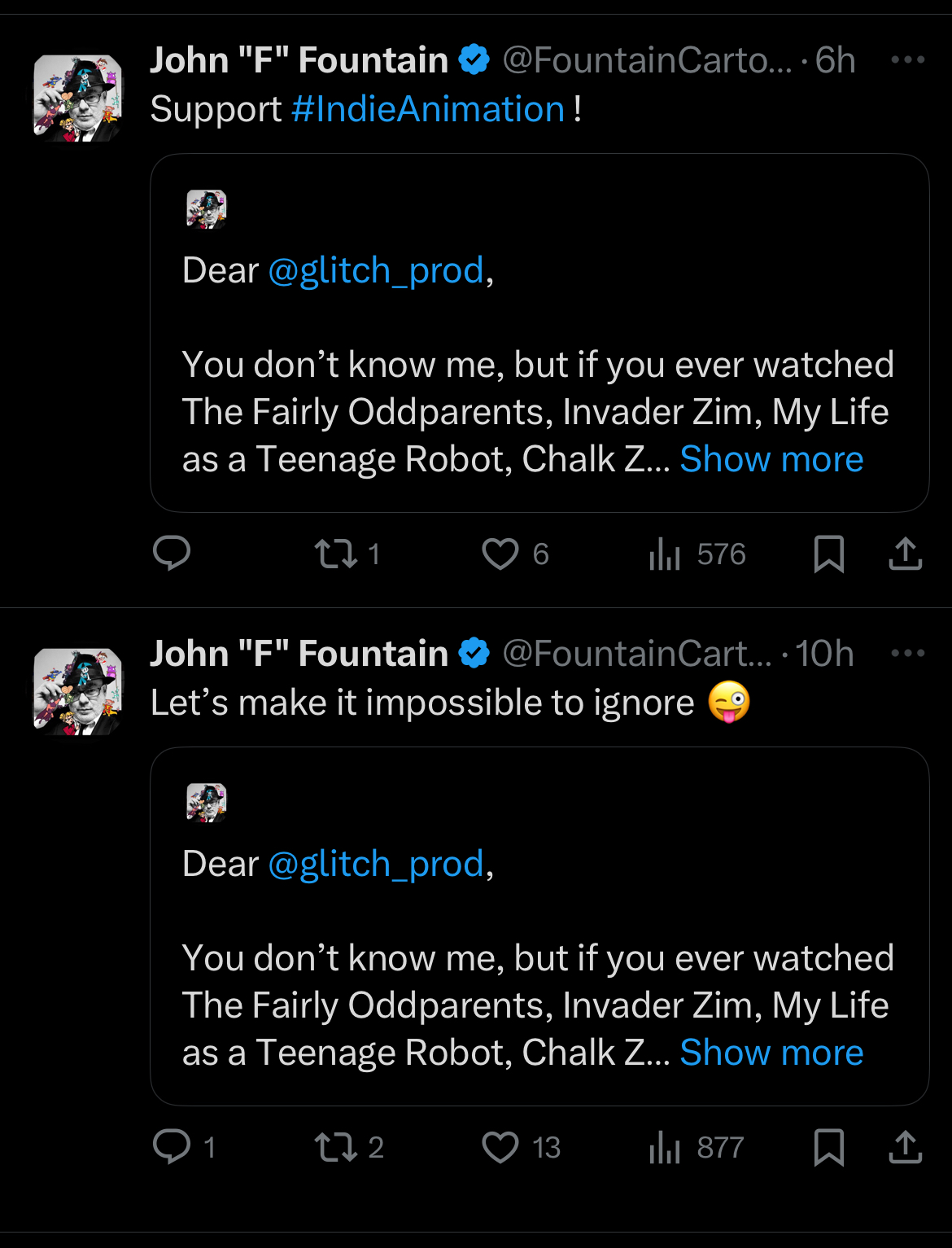Open John Fountain's avatar on the 6h post
952x1248 pixels.
click(77, 99)
